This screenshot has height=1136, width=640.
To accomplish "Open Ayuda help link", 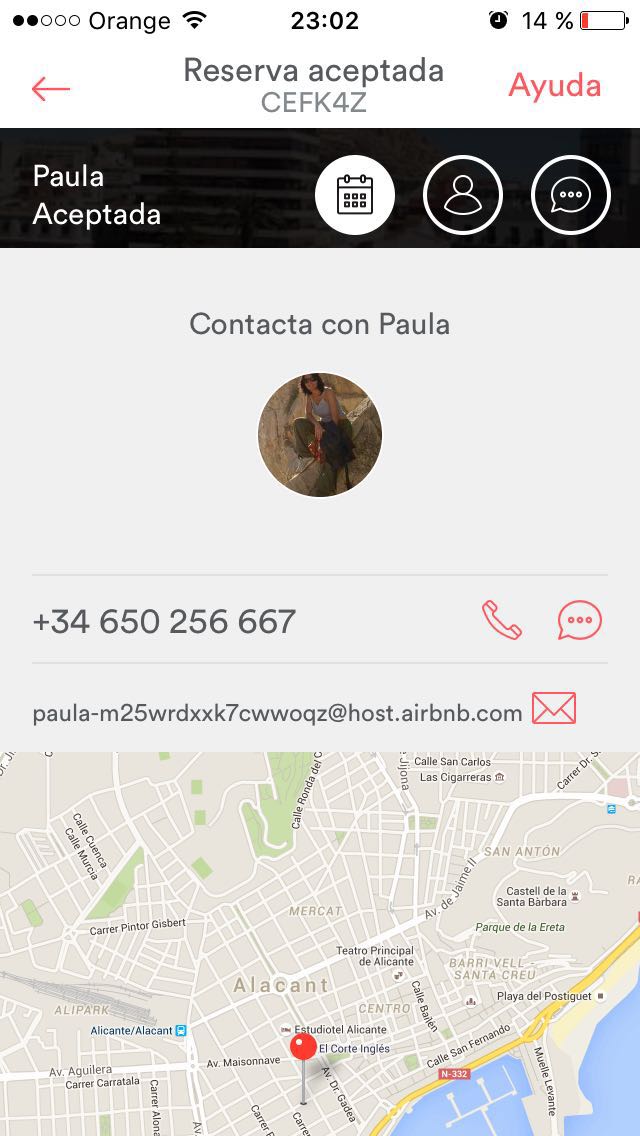I will [x=554, y=86].
